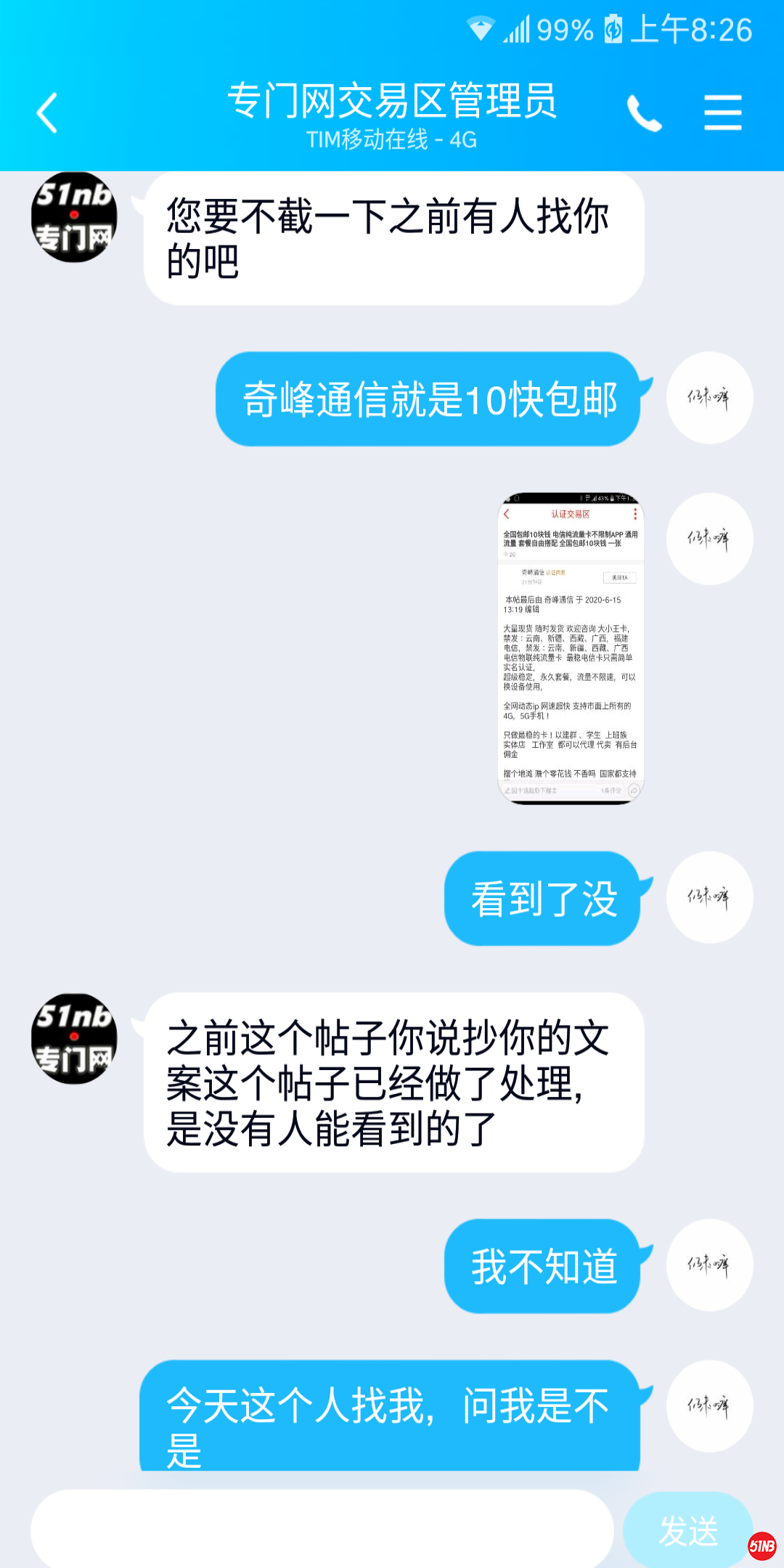Image resolution: width=784 pixels, height=1568 pixels.
Task: Open the shared screenshot image
Action: click(x=571, y=648)
